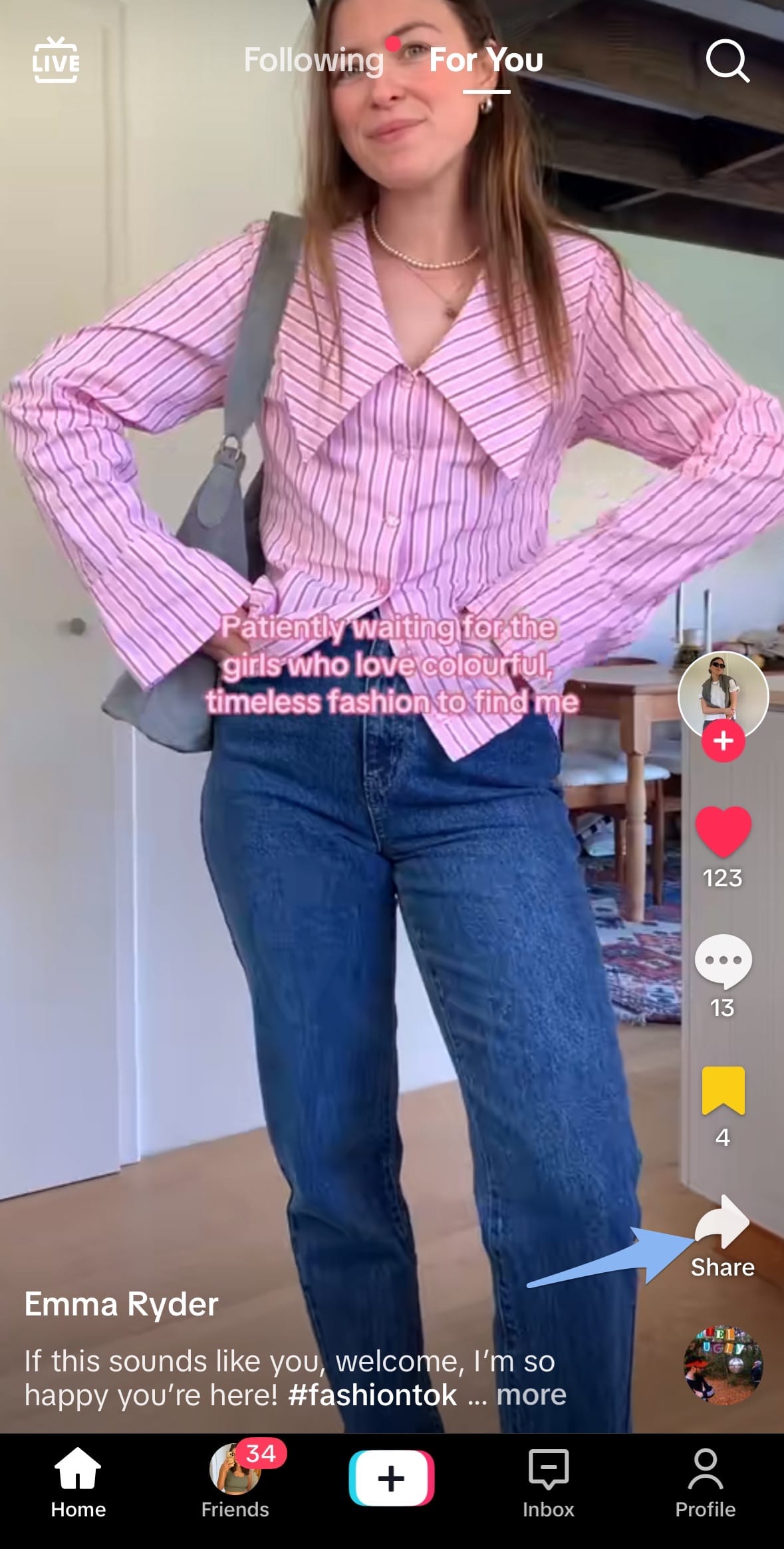This screenshot has height=1549, width=784.
Task: Expand the caption with more
Action: pyautogui.click(x=531, y=1395)
